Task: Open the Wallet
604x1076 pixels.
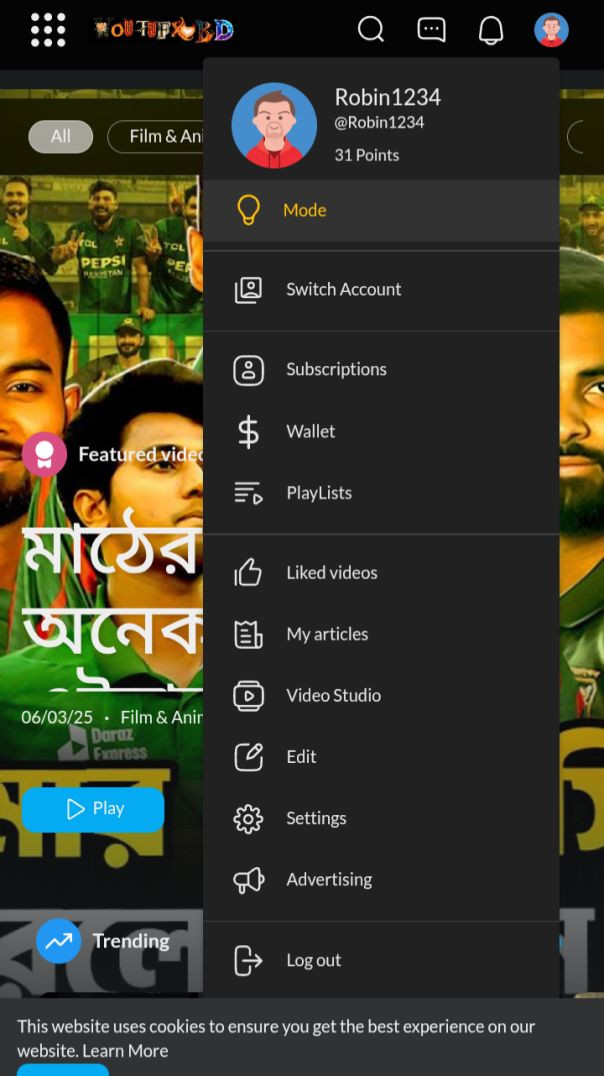Action: tap(310, 431)
